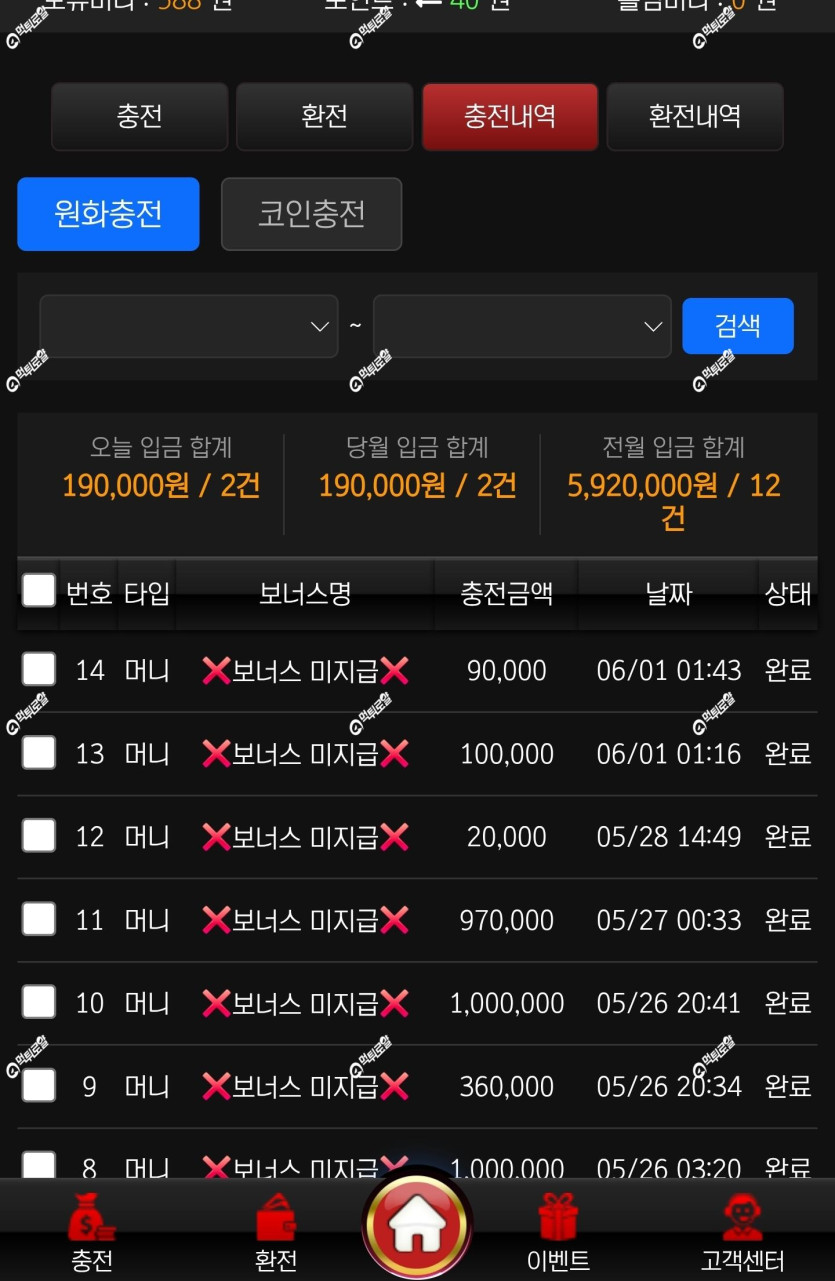
Task: Check the box for row number 14
Action: (x=39, y=669)
